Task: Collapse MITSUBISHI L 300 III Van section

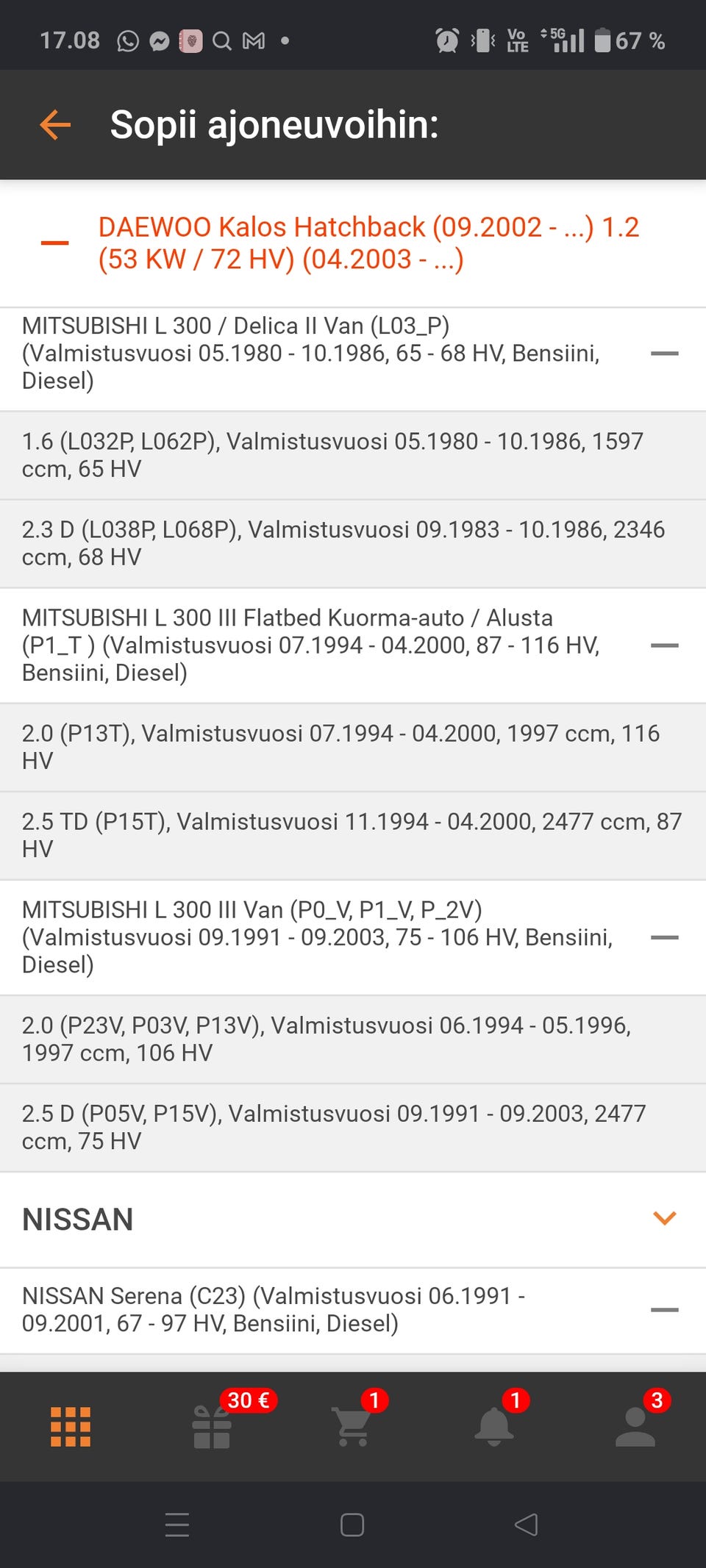Action: click(664, 937)
